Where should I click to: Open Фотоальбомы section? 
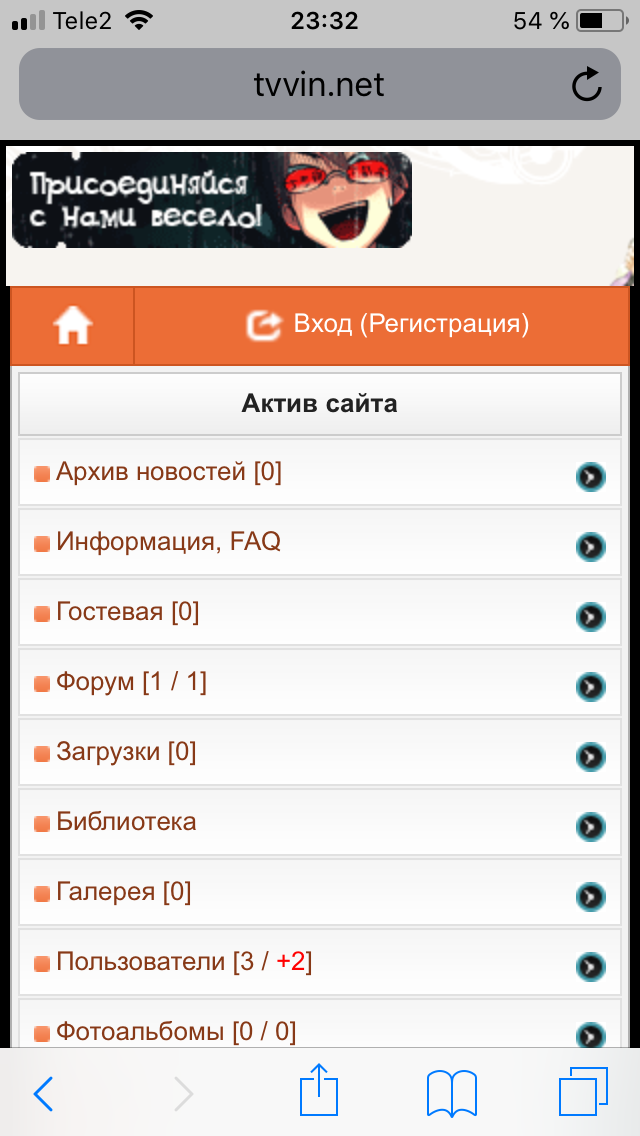click(320, 1024)
